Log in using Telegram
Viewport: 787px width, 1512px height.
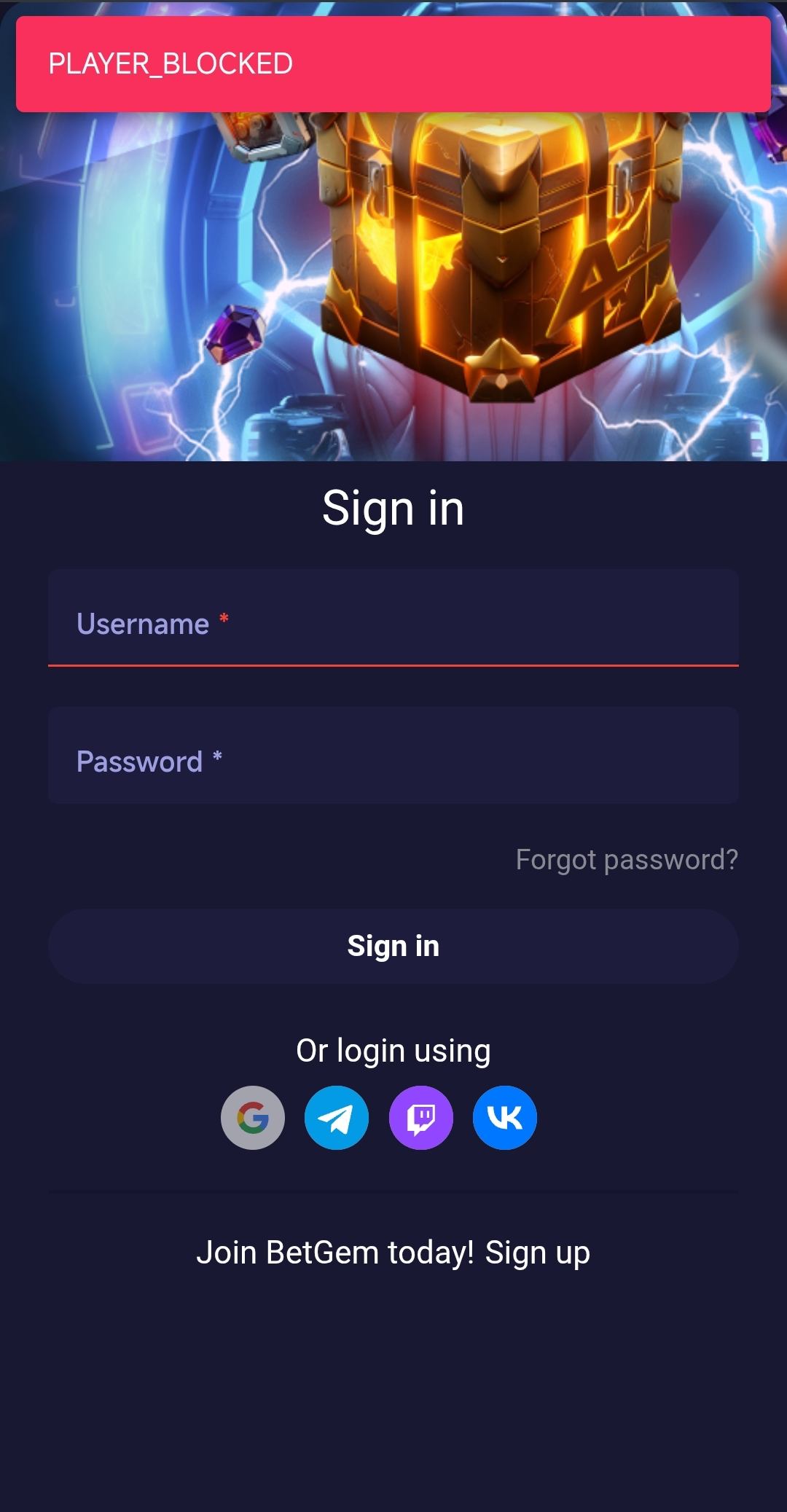(337, 1118)
